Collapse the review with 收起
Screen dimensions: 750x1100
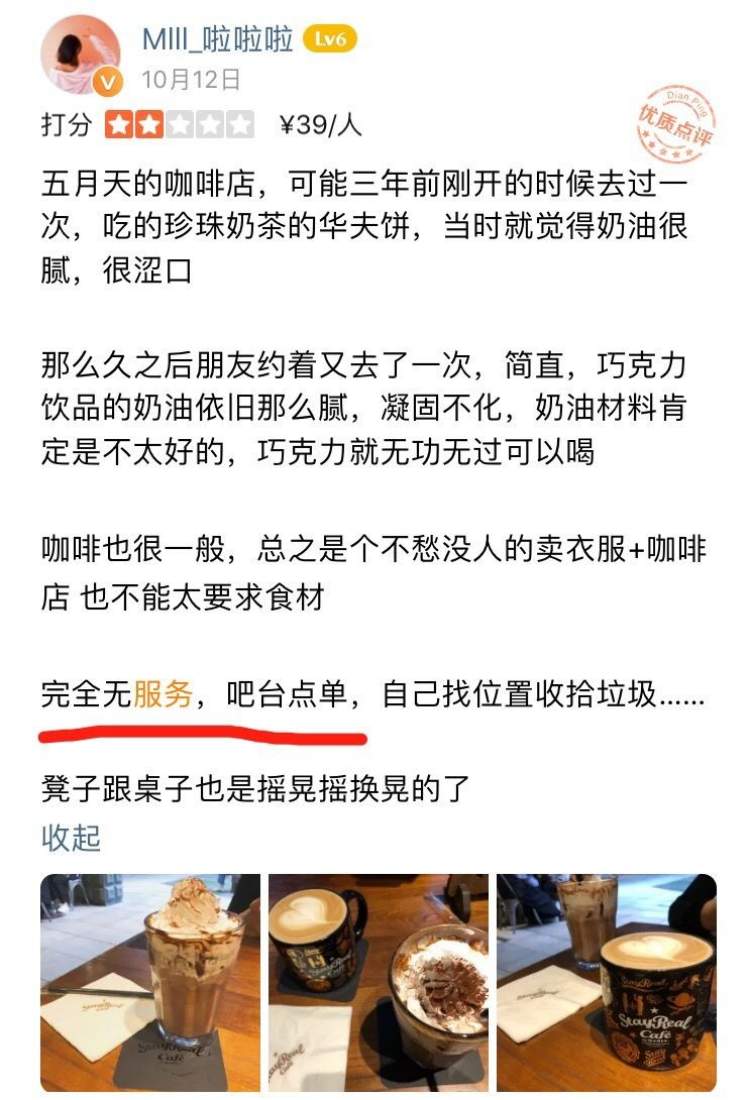(x=71, y=838)
